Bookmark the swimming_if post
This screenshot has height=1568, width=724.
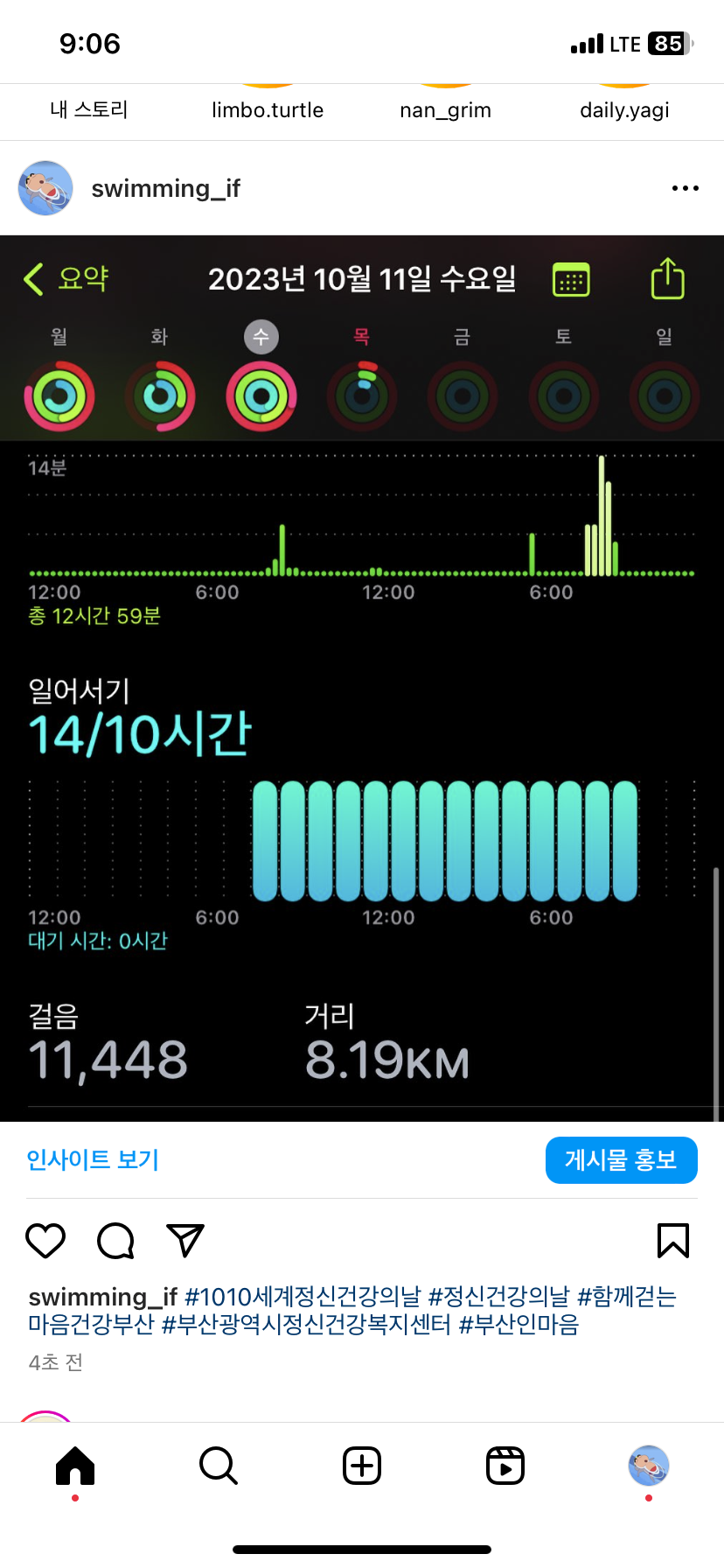pyautogui.click(x=672, y=1241)
